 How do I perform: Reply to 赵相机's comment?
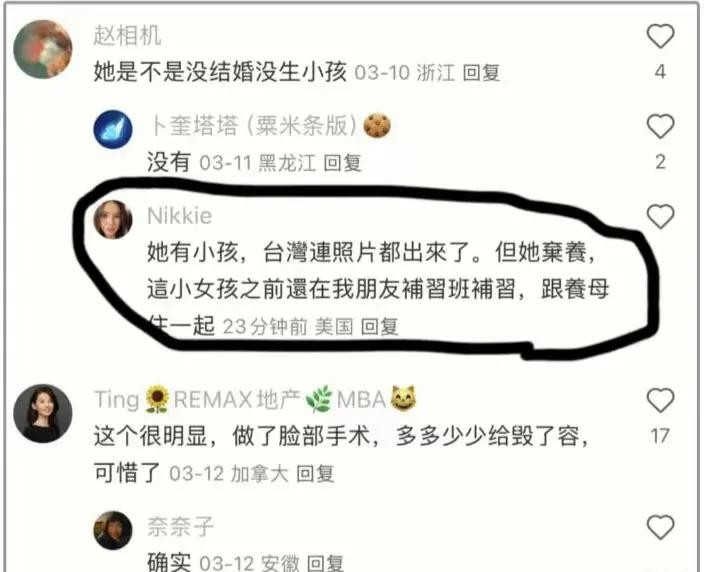[483, 73]
